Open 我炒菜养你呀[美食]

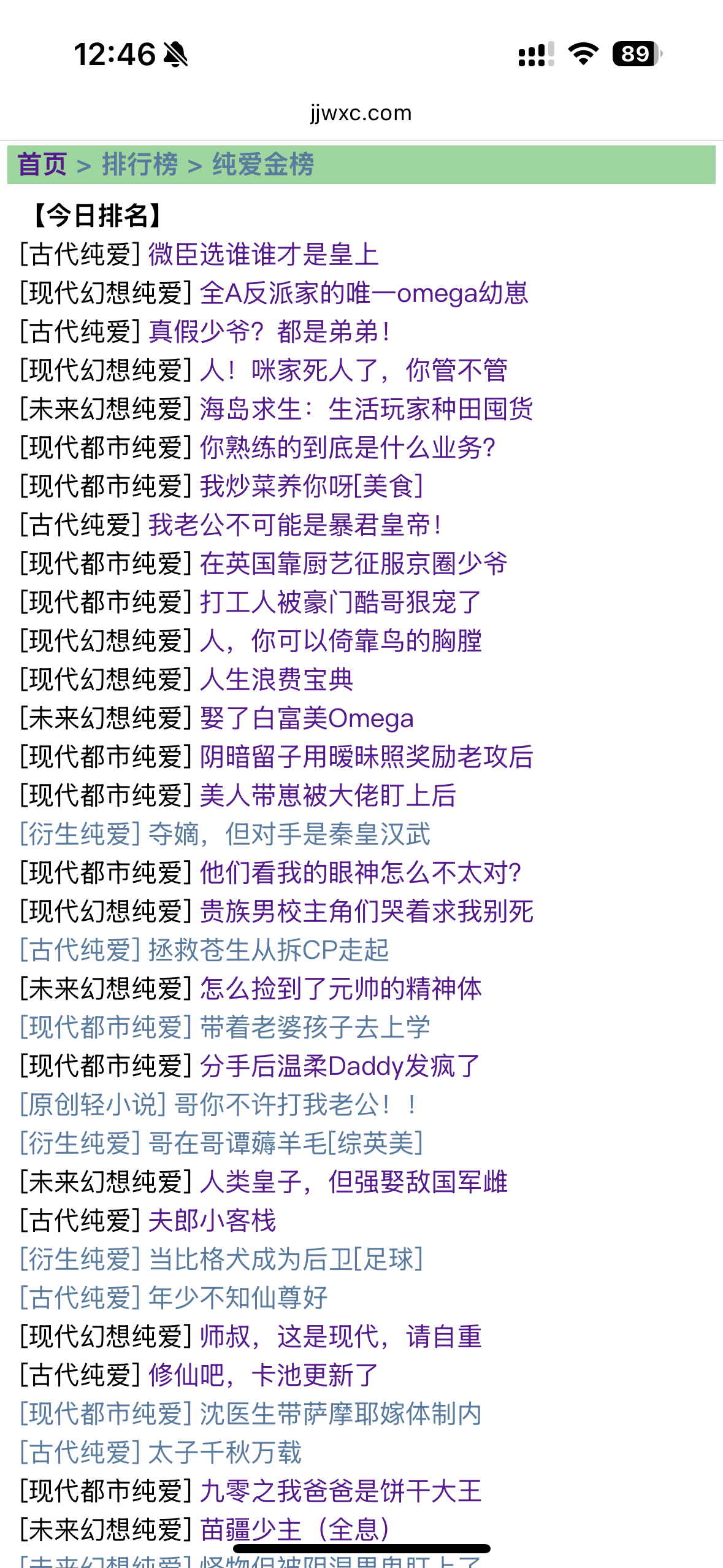pyautogui.click(x=311, y=486)
